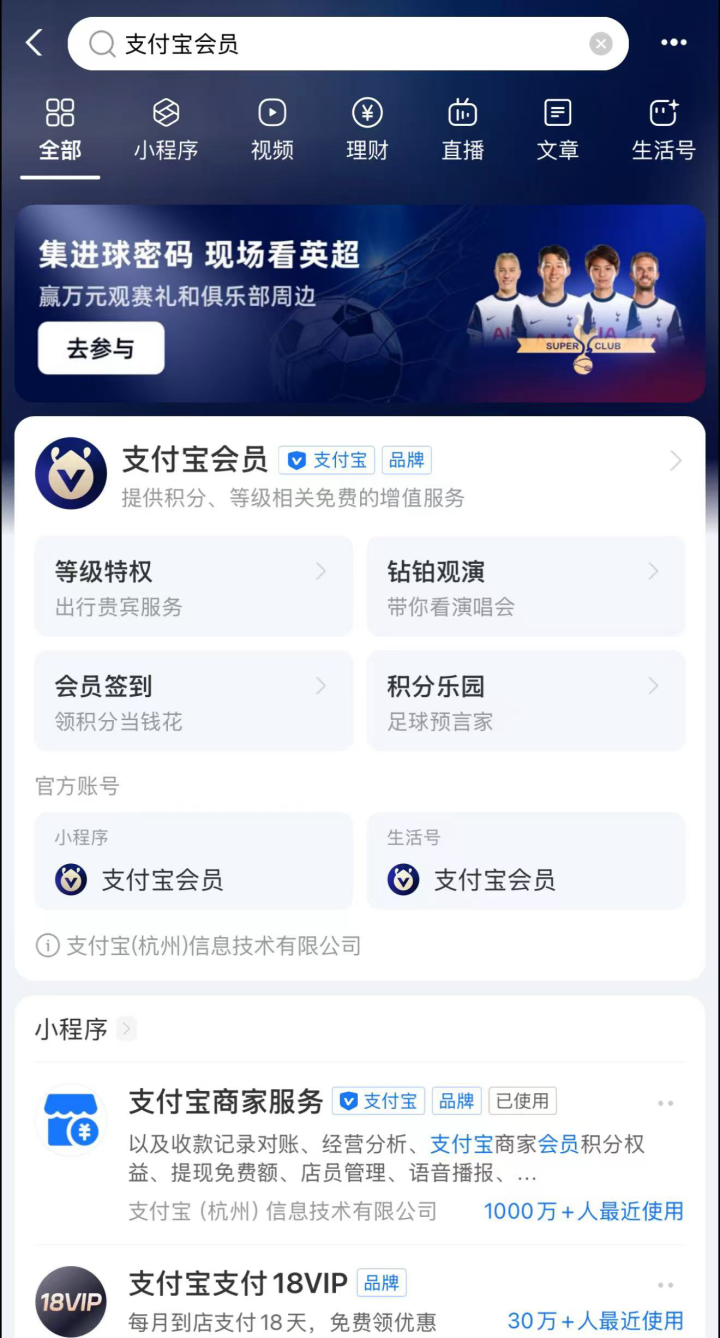Open the 支付宝会员 mini program account
The image size is (720, 1338).
(x=193, y=862)
